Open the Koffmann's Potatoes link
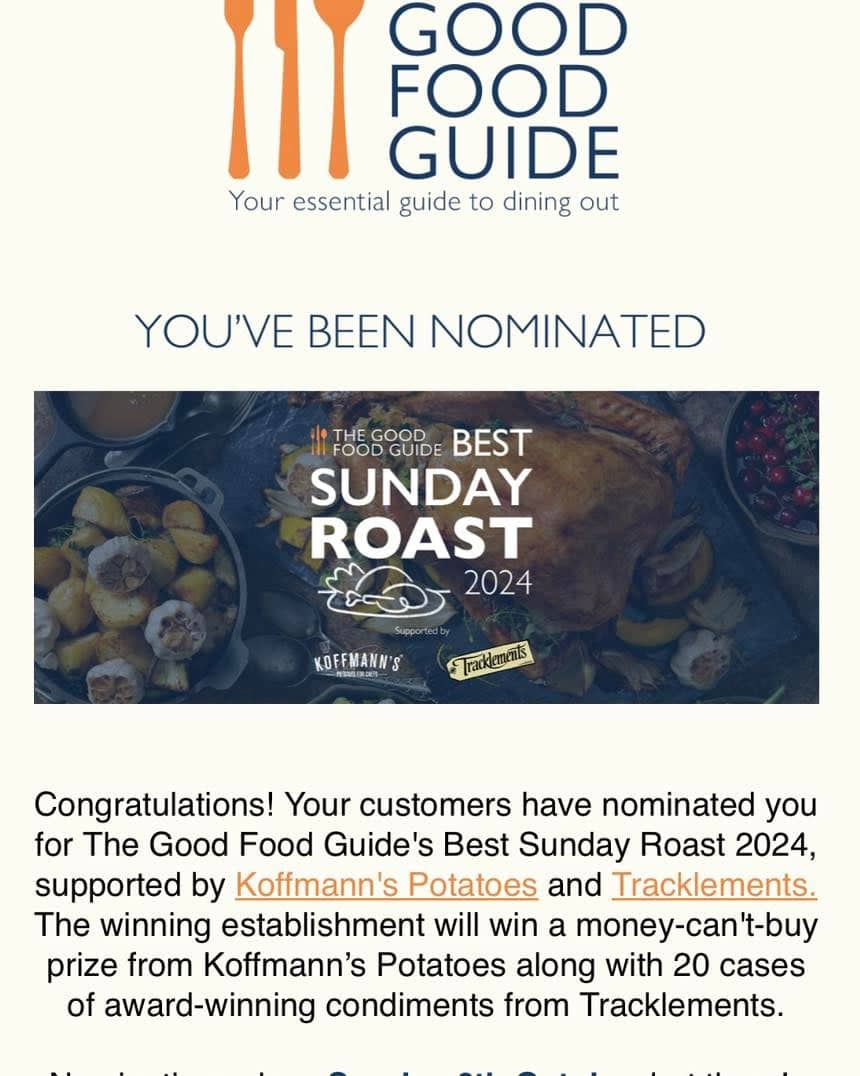The image size is (860, 1076). point(386,885)
